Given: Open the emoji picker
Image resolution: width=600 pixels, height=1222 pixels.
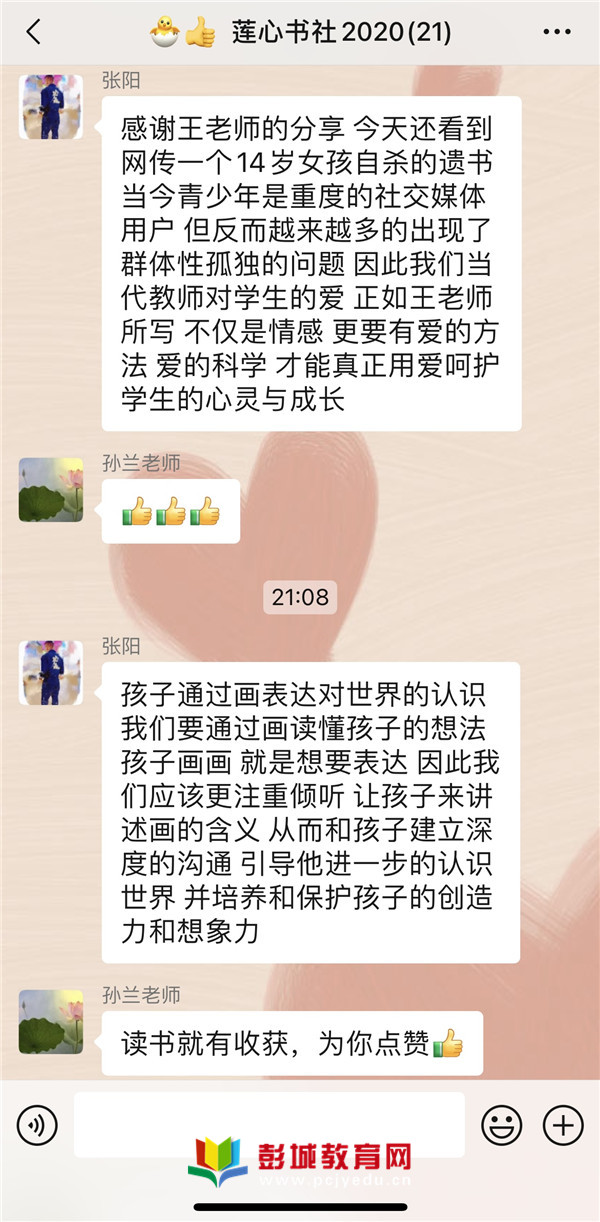Looking at the screenshot, I should point(502,1126).
